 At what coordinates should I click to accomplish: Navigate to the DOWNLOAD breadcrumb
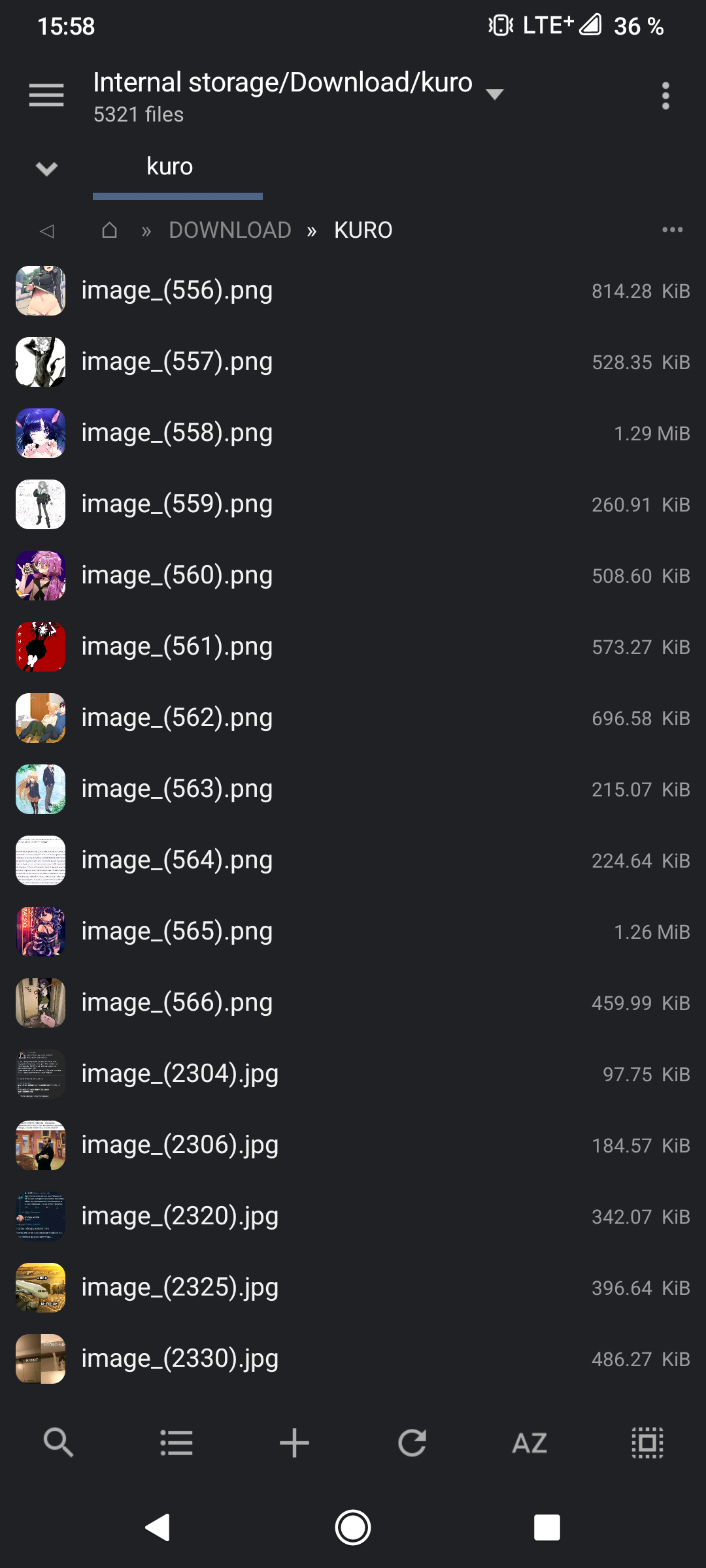pyautogui.click(x=230, y=230)
